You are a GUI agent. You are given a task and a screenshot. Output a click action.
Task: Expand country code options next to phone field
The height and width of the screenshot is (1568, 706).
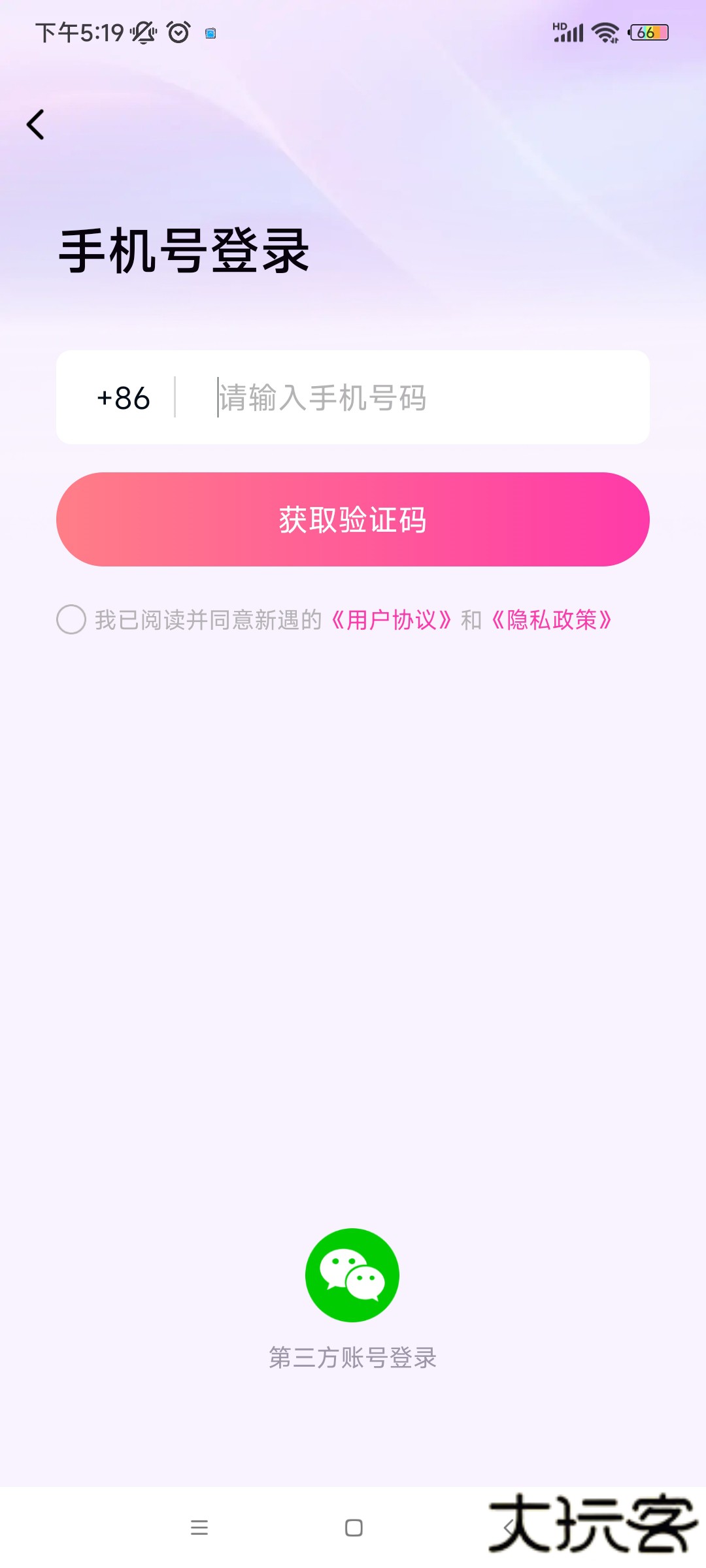124,399
